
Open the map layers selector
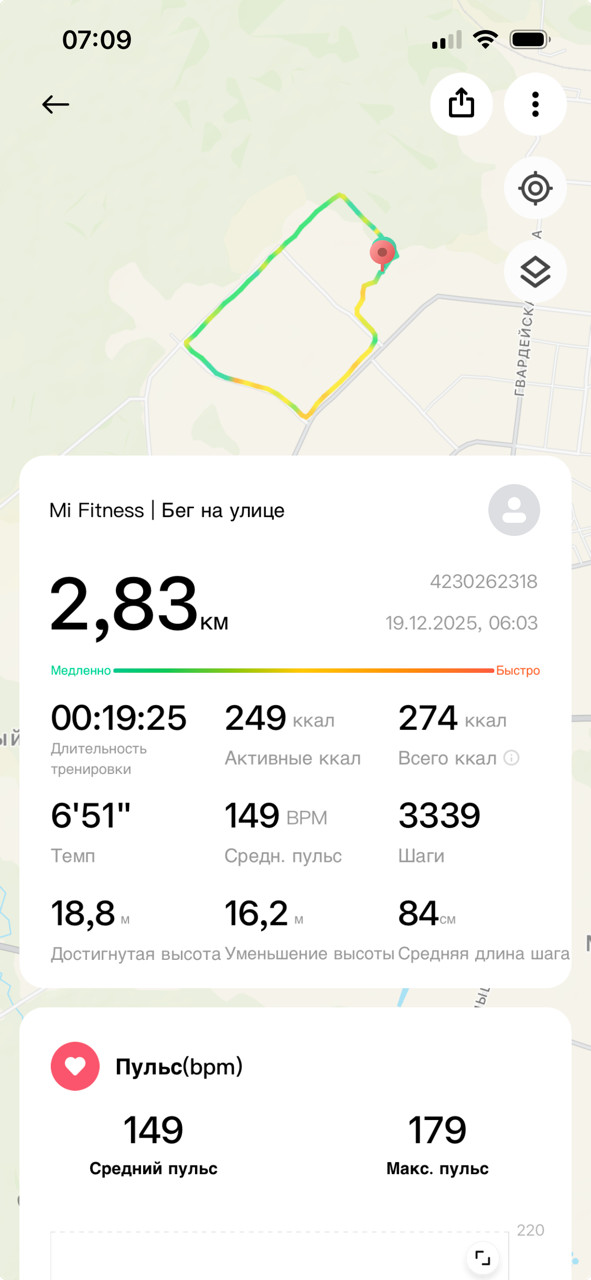click(535, 271)
